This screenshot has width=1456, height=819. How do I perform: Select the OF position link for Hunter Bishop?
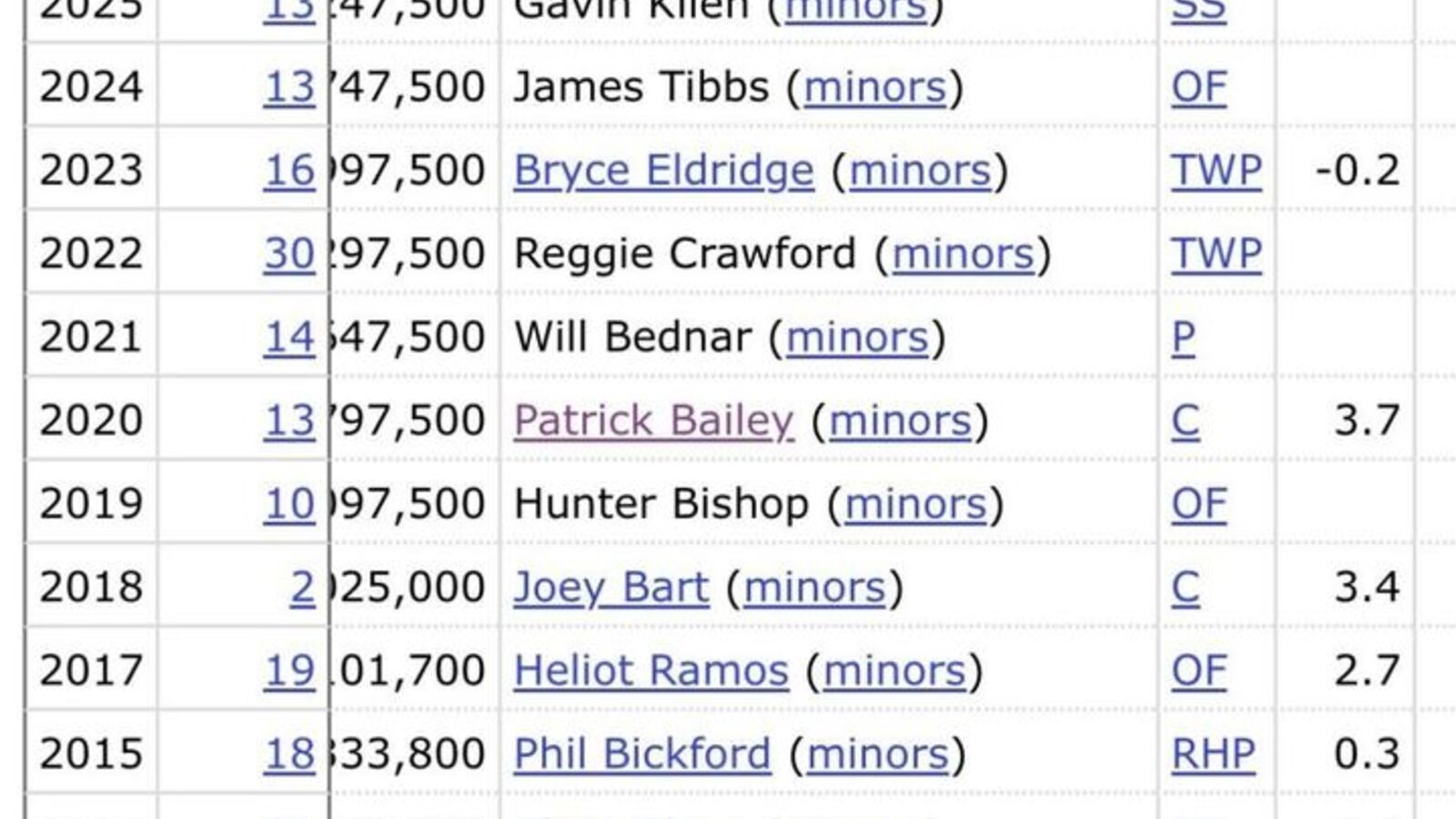pyautogui.click(x=1198, y=505)
